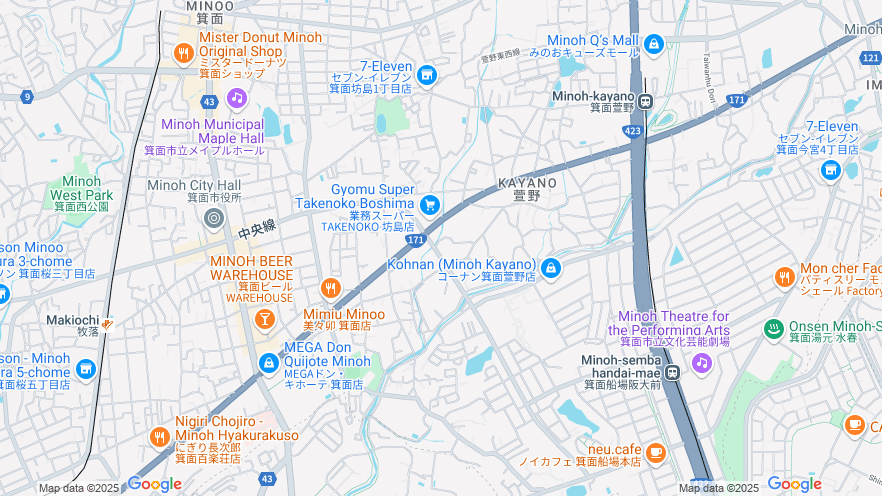Viewport: 882px width, 496px height.
Task: Tap the neu.cafe coffee pin
Action: pos(655,453)
